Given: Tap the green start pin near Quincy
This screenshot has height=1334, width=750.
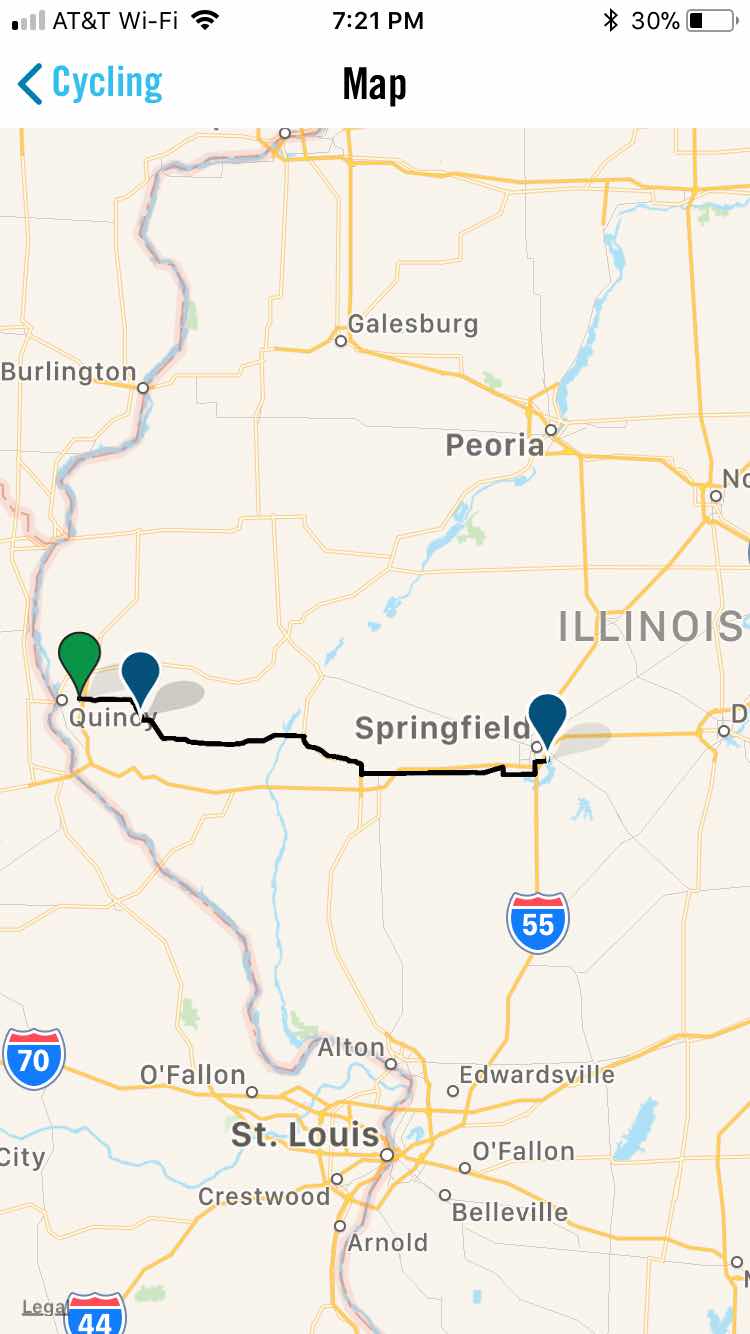Looking at the screenshot, I should coord(79,657).
